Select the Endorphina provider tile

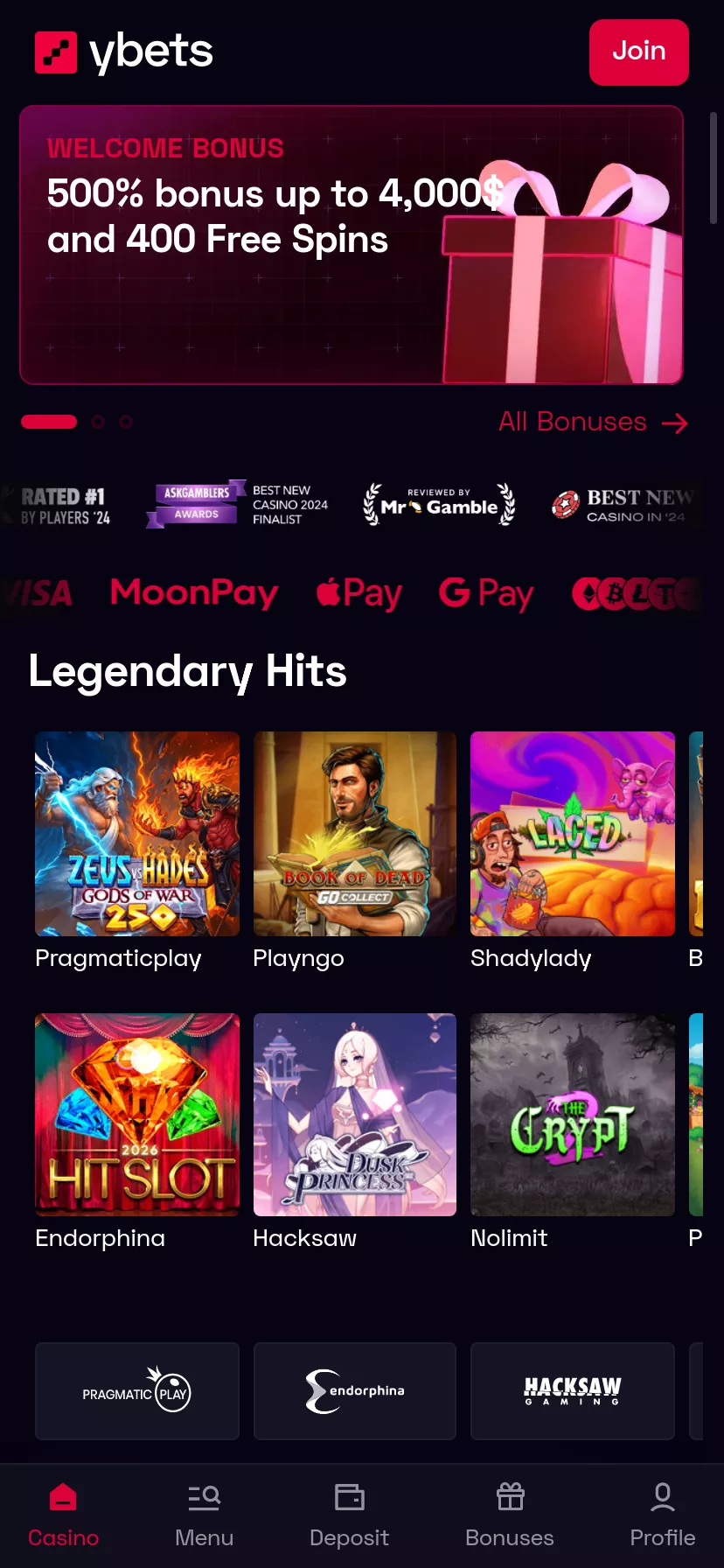pyautogui.click(x=355, y=1391)
